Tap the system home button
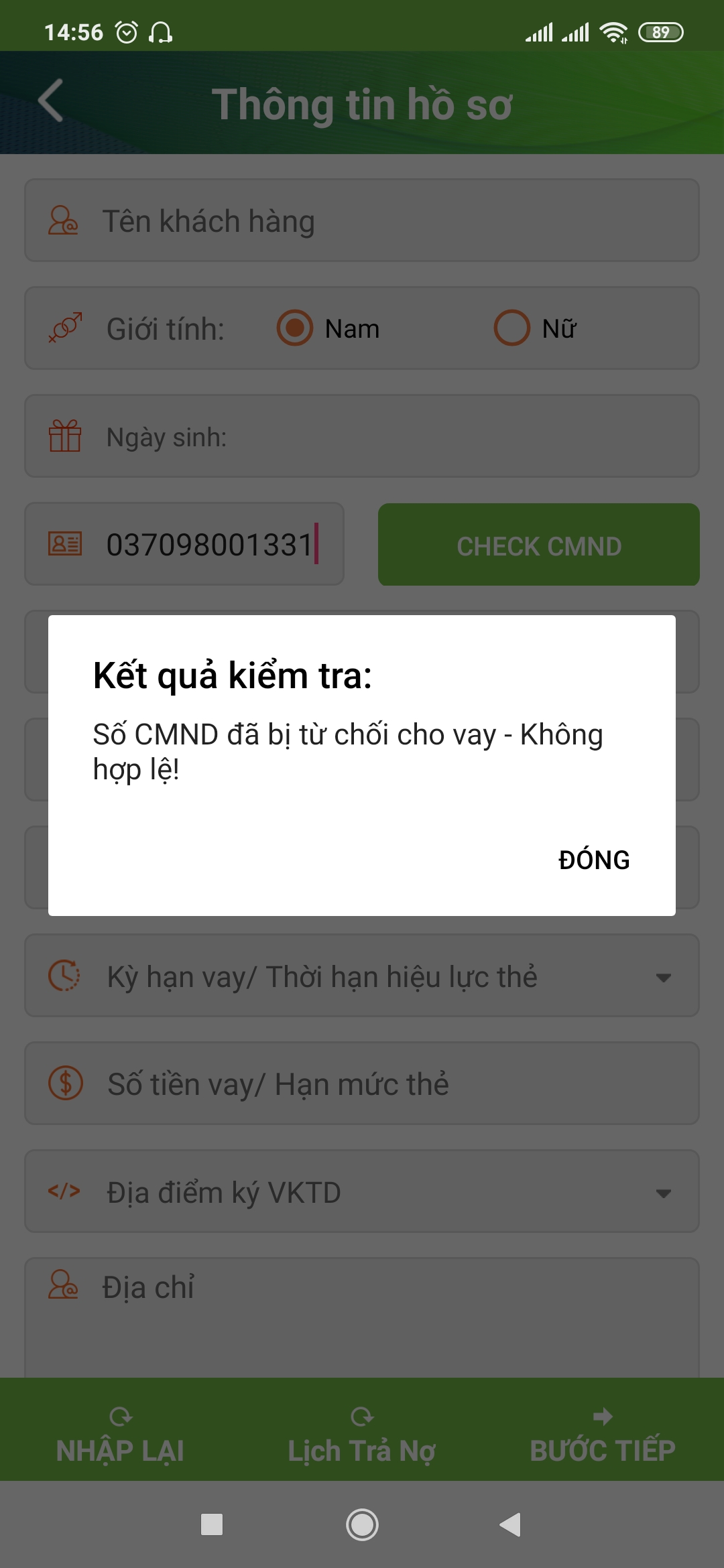Viewport: 724px width, 1568px height. pyautogui.click(x=362, y=1525)
